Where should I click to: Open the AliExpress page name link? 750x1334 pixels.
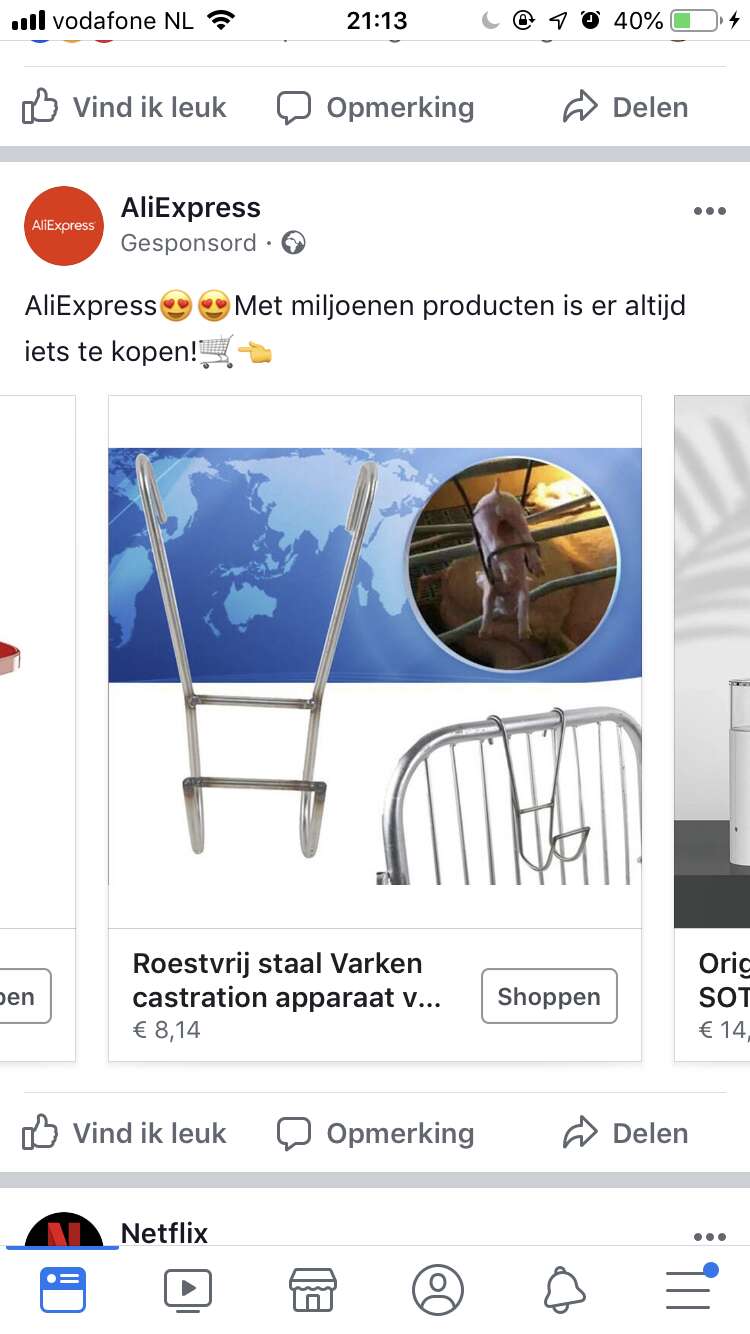click(191, 208)
